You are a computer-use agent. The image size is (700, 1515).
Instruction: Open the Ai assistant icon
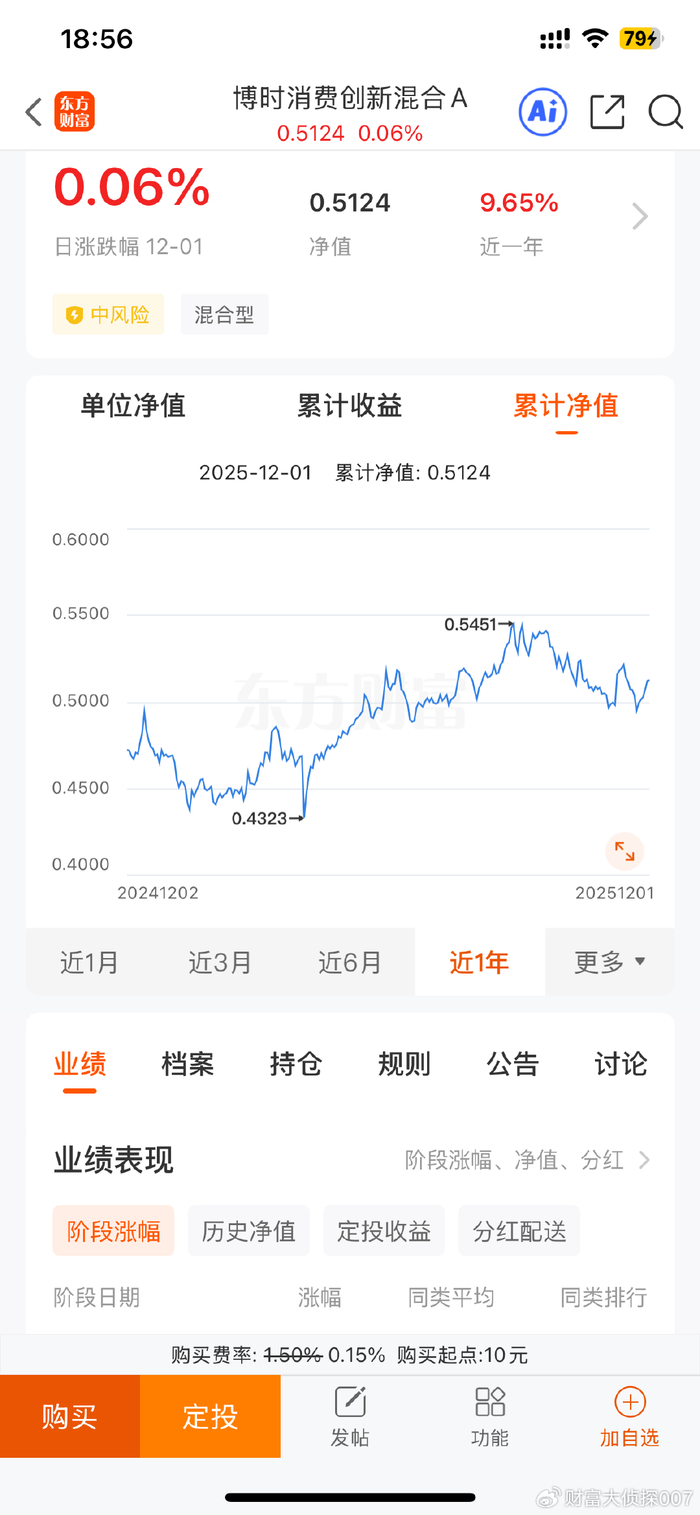click(x=542, y=112)
